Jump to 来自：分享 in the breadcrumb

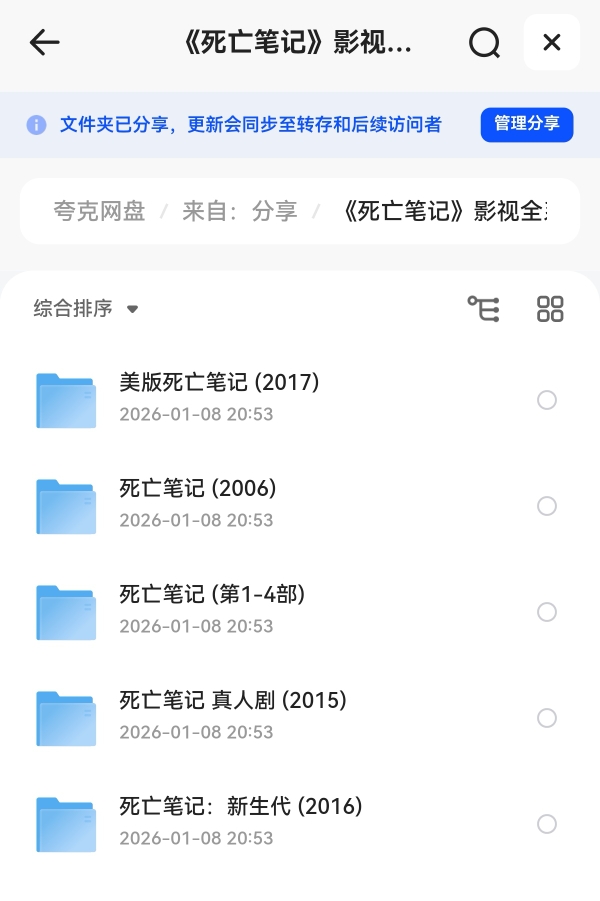point(239,211)
